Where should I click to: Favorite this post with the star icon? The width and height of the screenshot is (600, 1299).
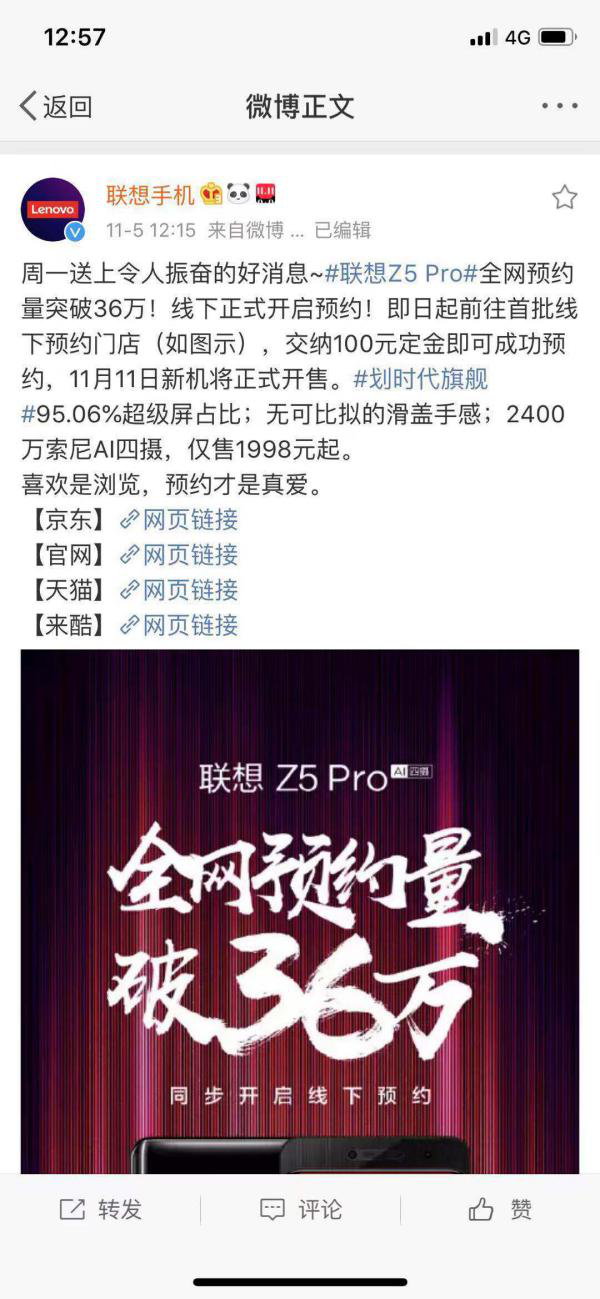[x=565, y=197]
